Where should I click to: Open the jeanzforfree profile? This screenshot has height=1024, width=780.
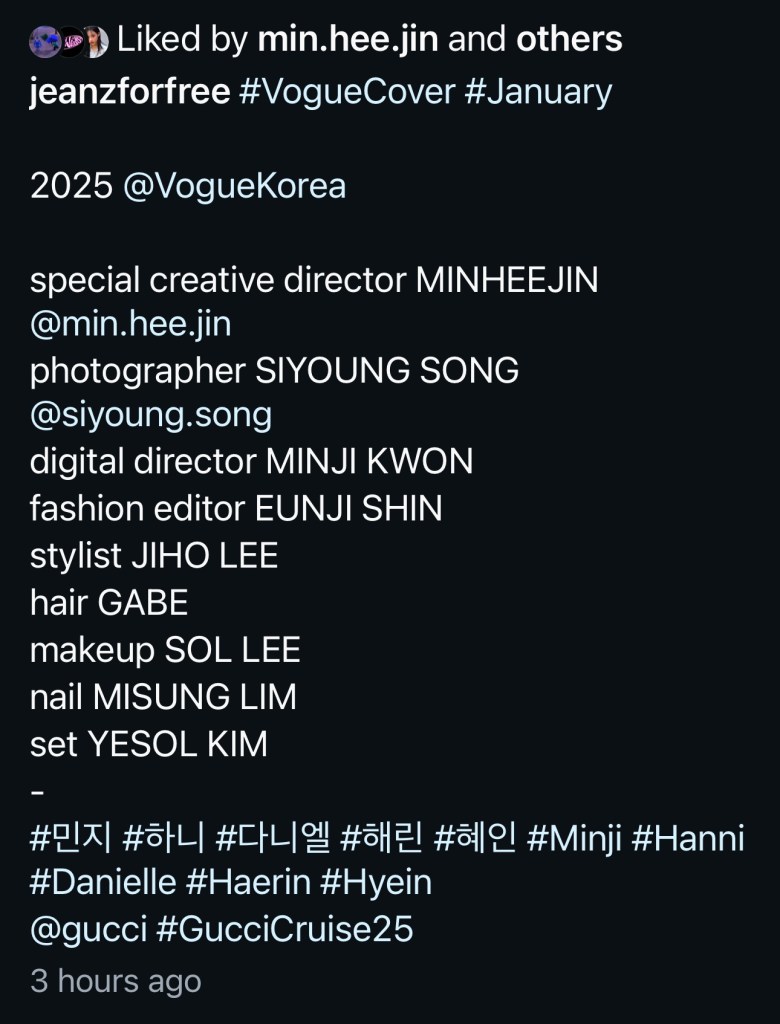130,92
